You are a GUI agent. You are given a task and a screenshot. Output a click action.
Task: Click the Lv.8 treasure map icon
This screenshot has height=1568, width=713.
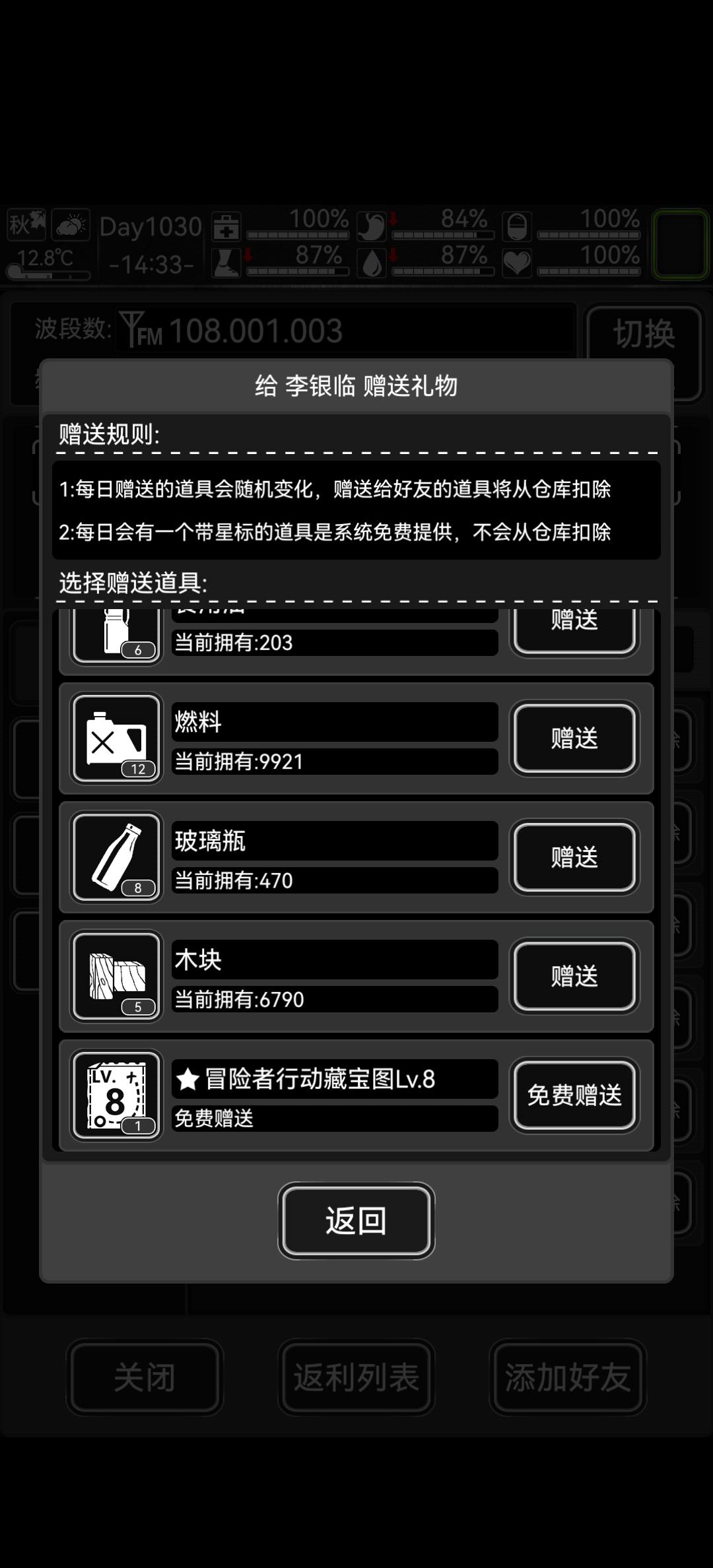pos(116,1094)
